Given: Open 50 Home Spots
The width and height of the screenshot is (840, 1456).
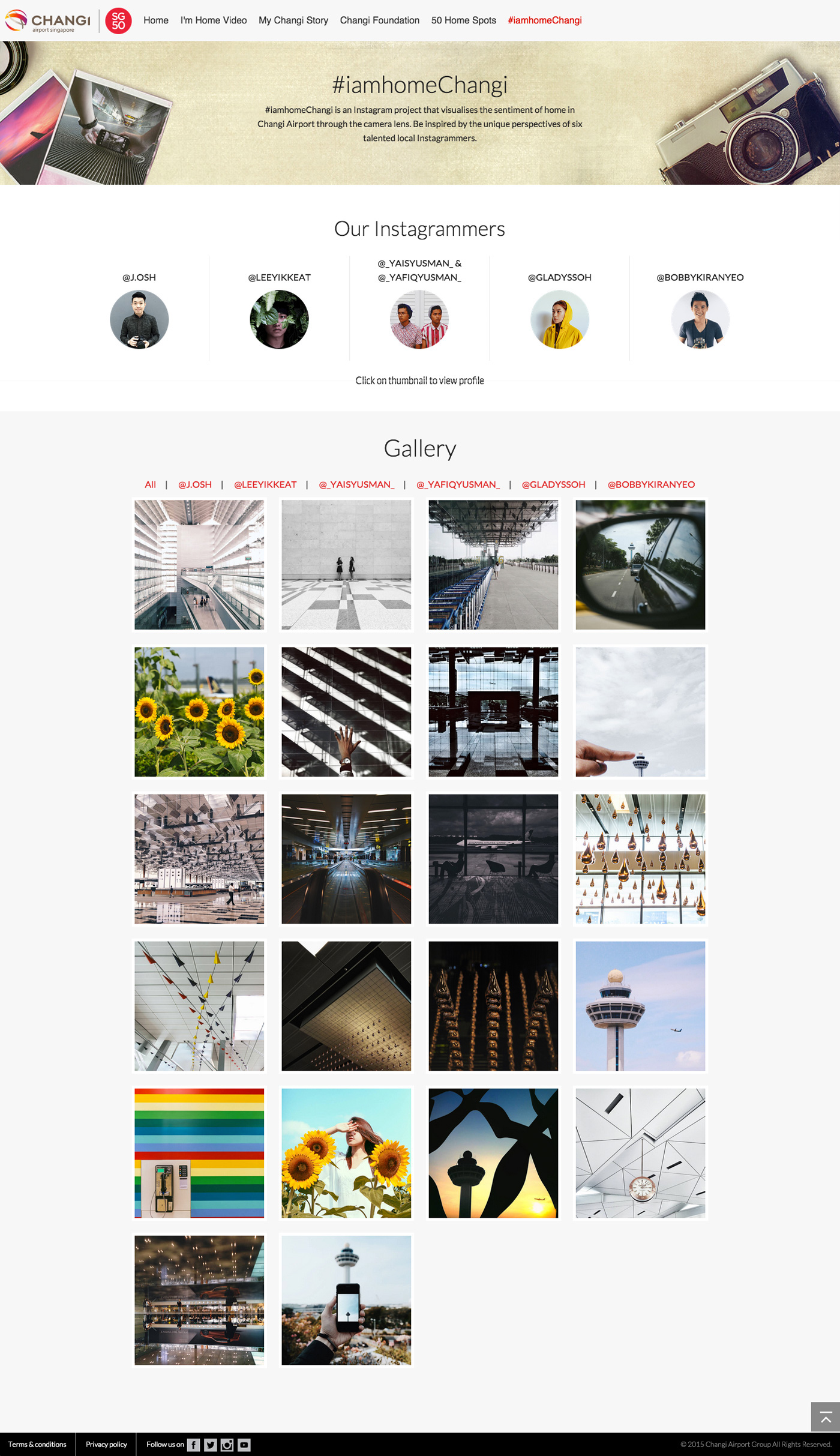Looking at the screenshot, I should 464,20.
